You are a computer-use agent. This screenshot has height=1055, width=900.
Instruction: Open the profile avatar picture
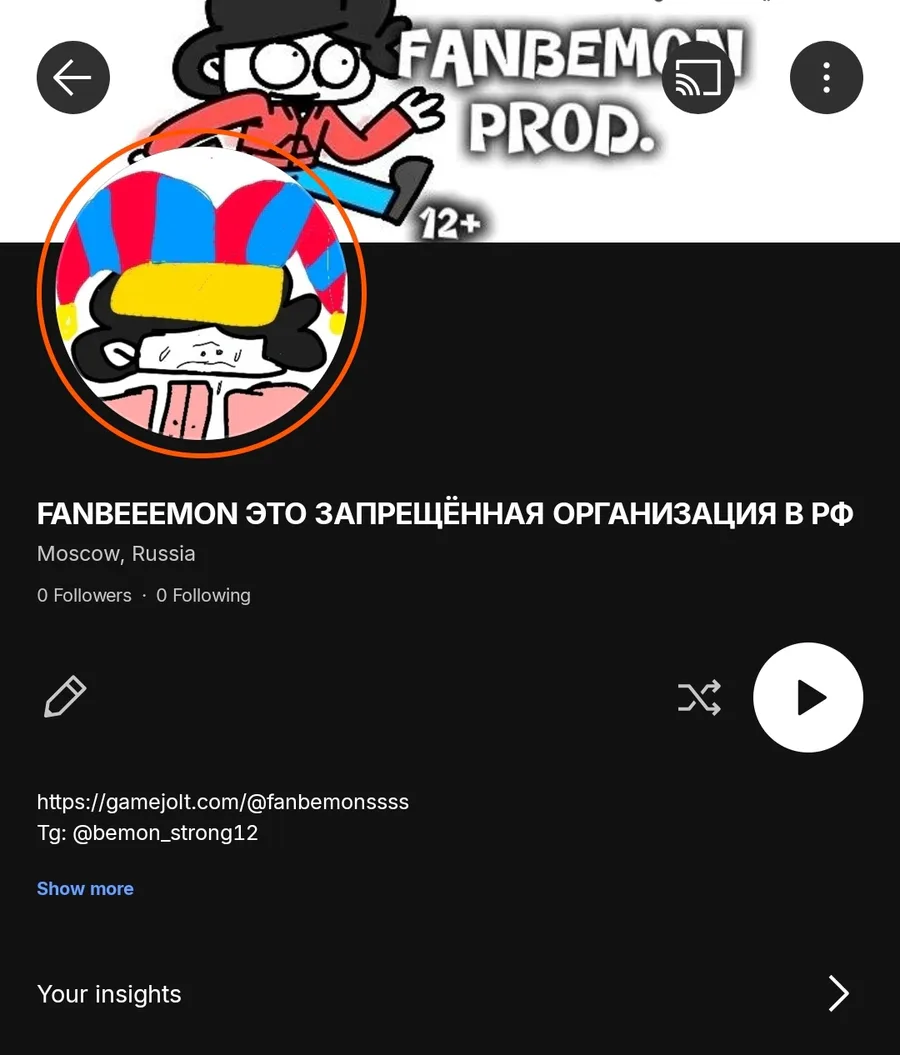coord(201,292)
